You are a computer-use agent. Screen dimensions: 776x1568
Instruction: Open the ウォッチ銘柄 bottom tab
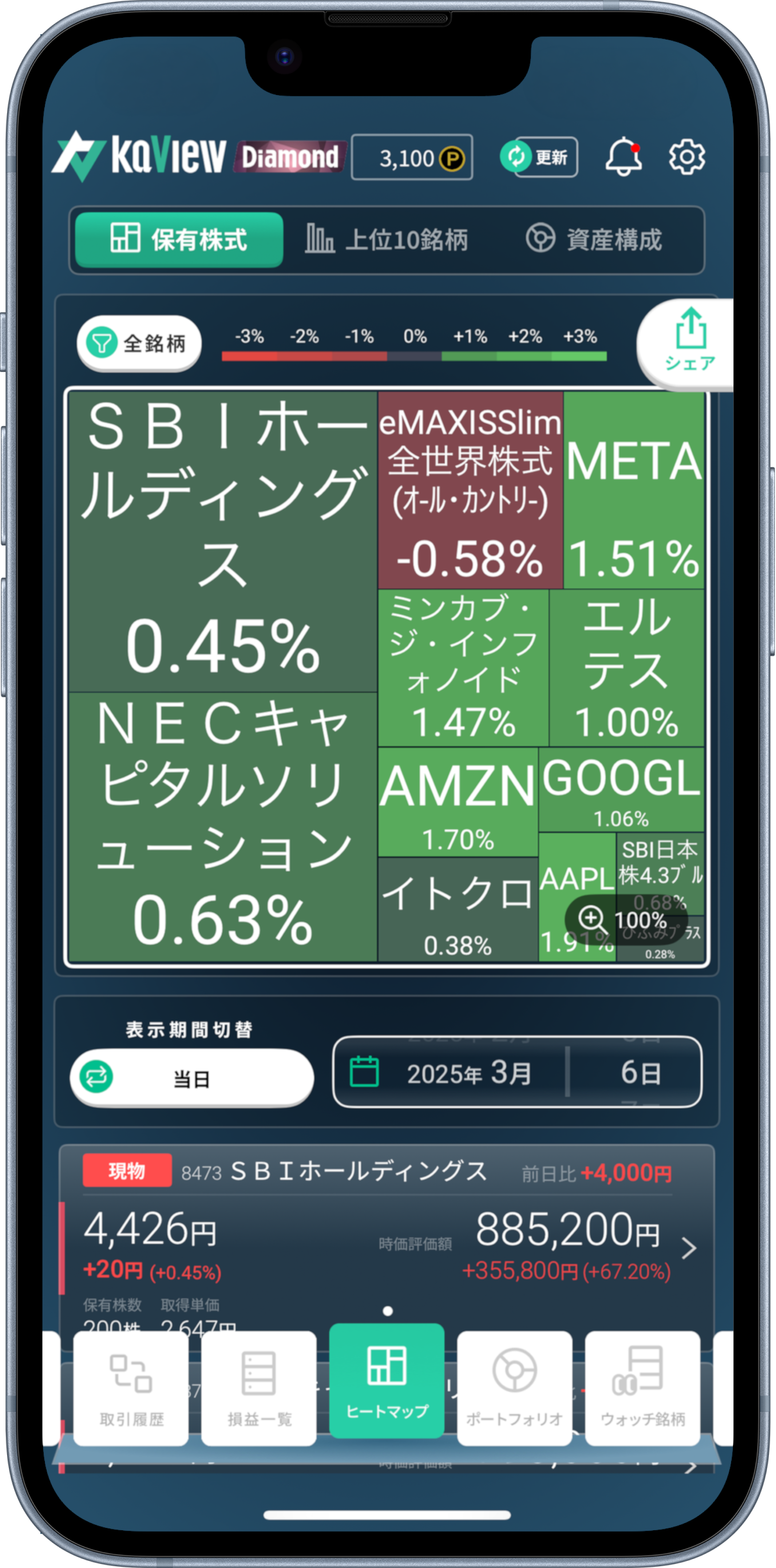[642, 1389]
